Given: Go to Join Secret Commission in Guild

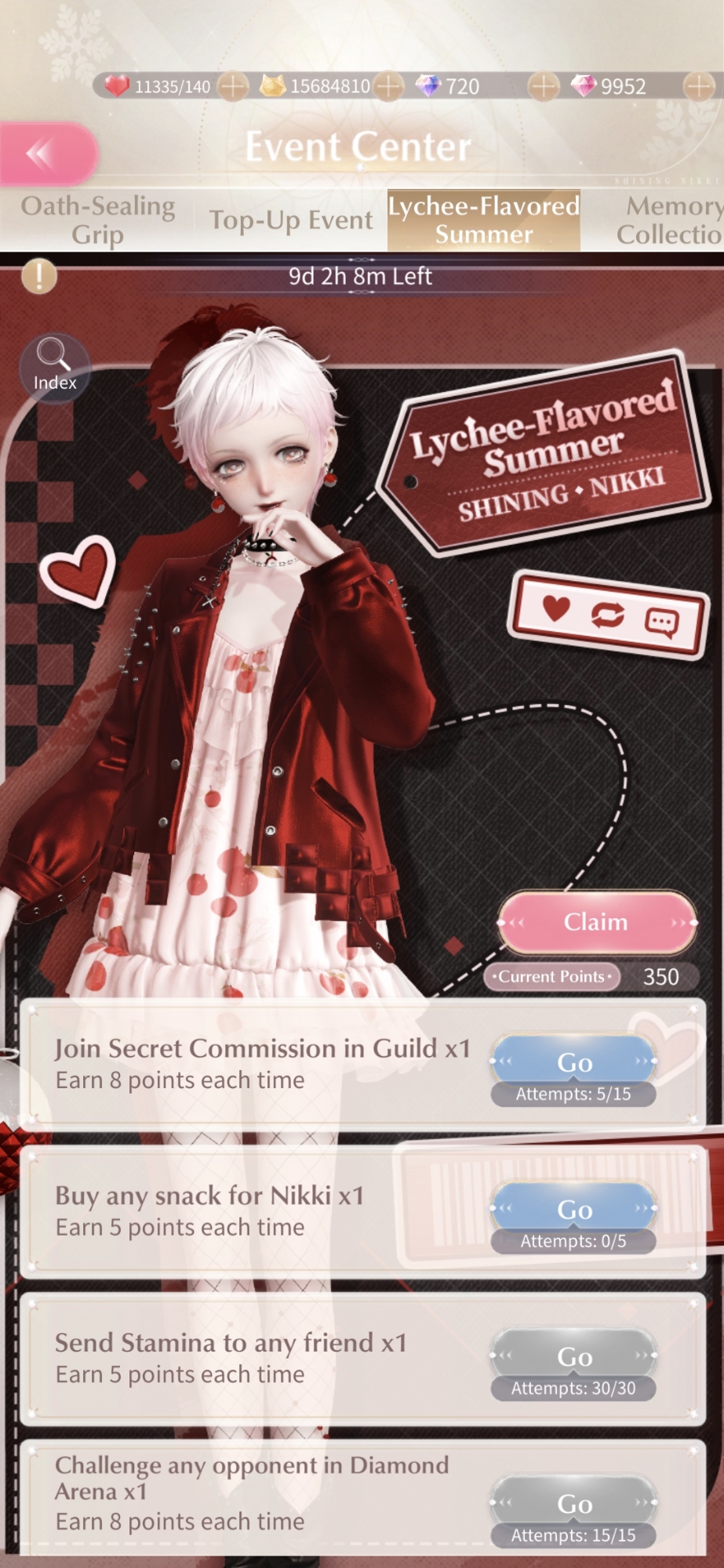Looking at the screenshot, I should (x=574, y=1062).
